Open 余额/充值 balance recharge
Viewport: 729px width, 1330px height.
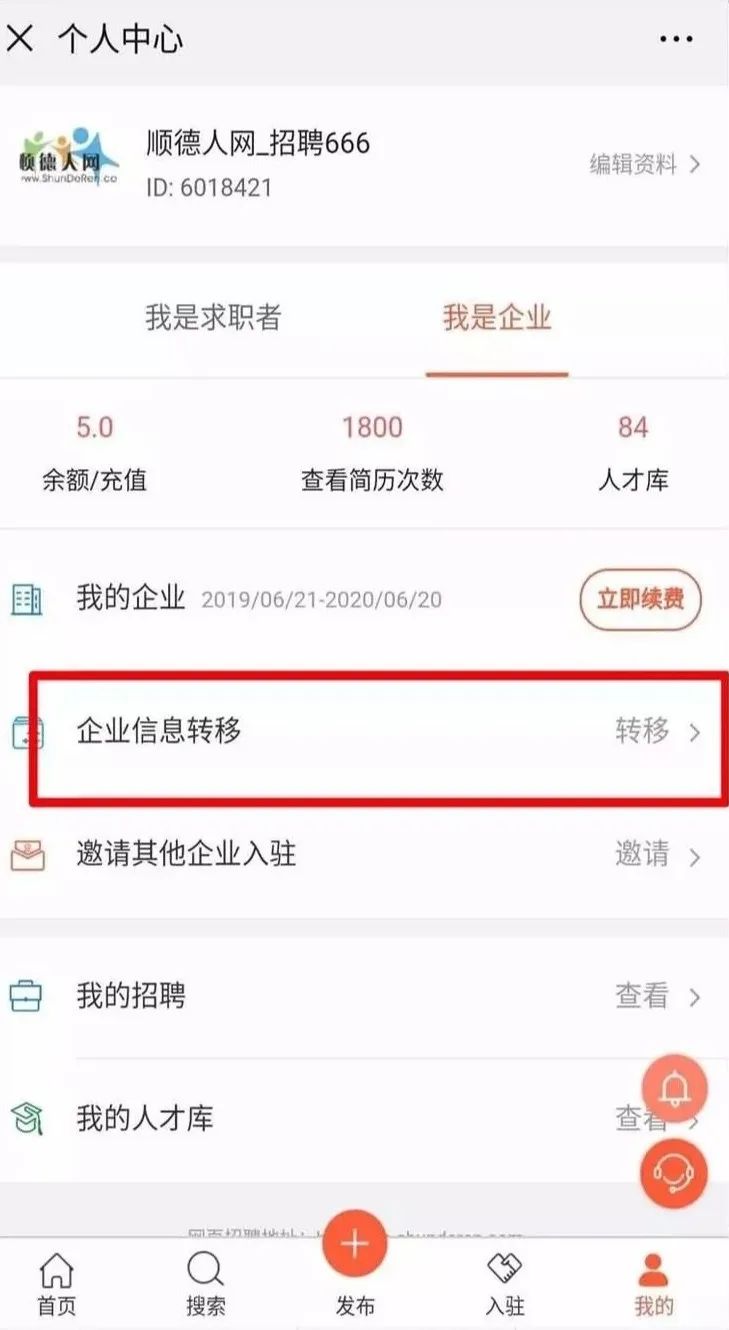coord(94,453)
